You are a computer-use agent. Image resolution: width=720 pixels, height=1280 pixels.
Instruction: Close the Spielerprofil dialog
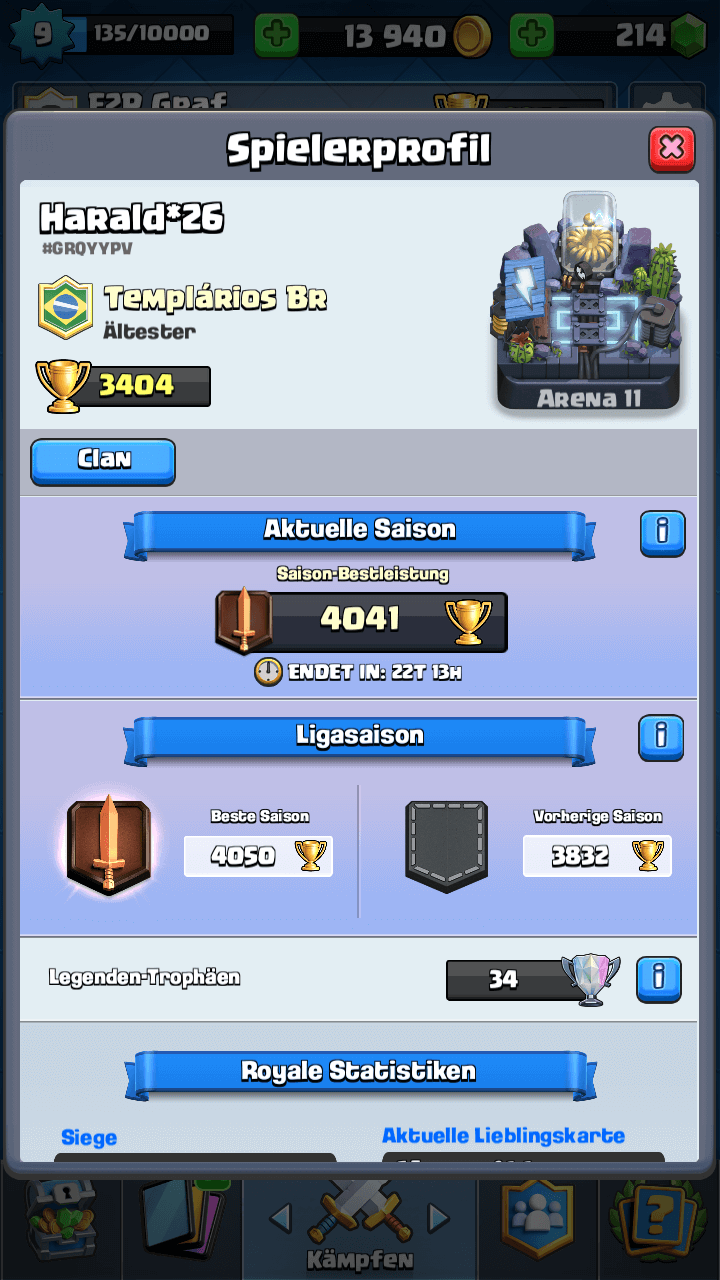coord(671,149)
